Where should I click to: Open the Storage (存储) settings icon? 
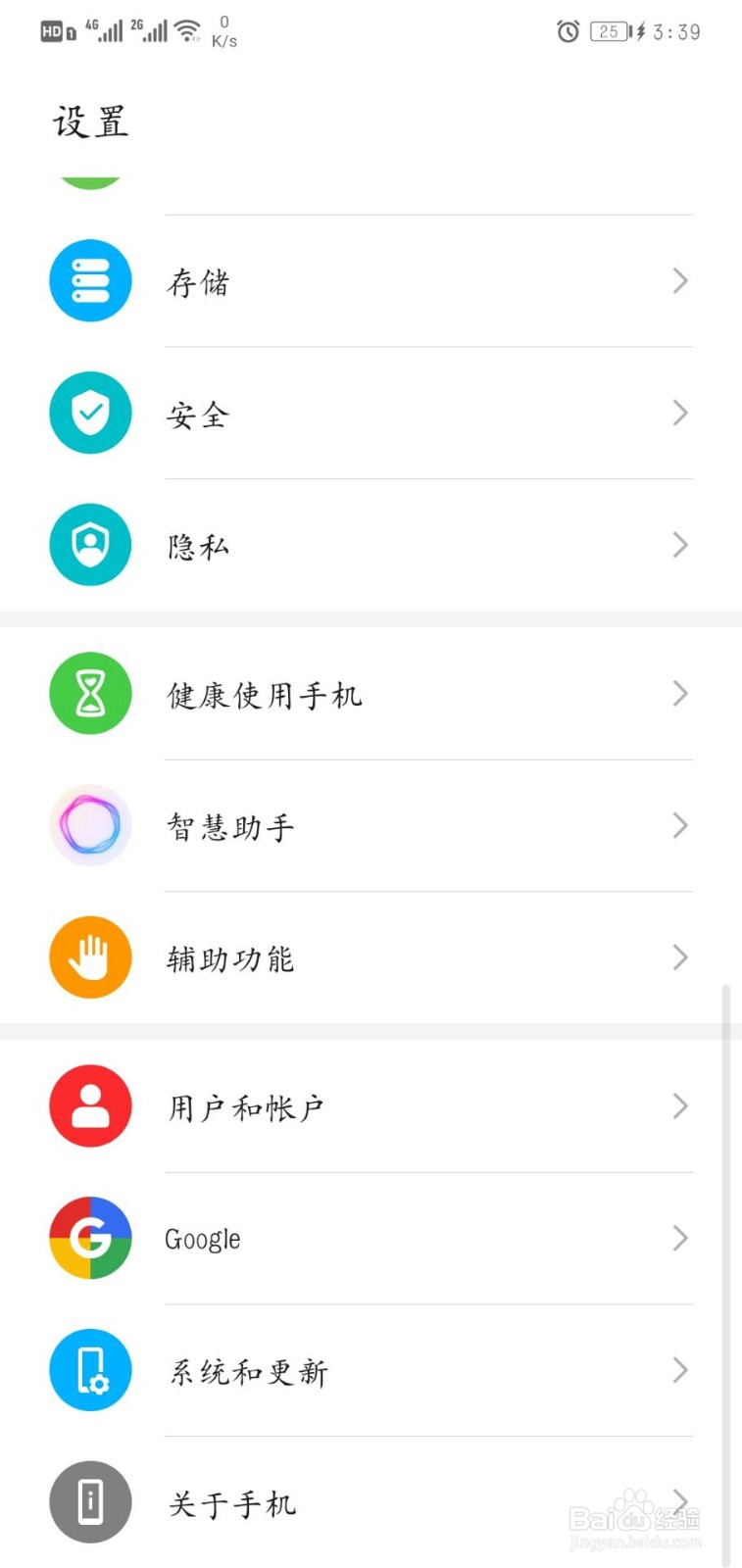click(90, 280)
